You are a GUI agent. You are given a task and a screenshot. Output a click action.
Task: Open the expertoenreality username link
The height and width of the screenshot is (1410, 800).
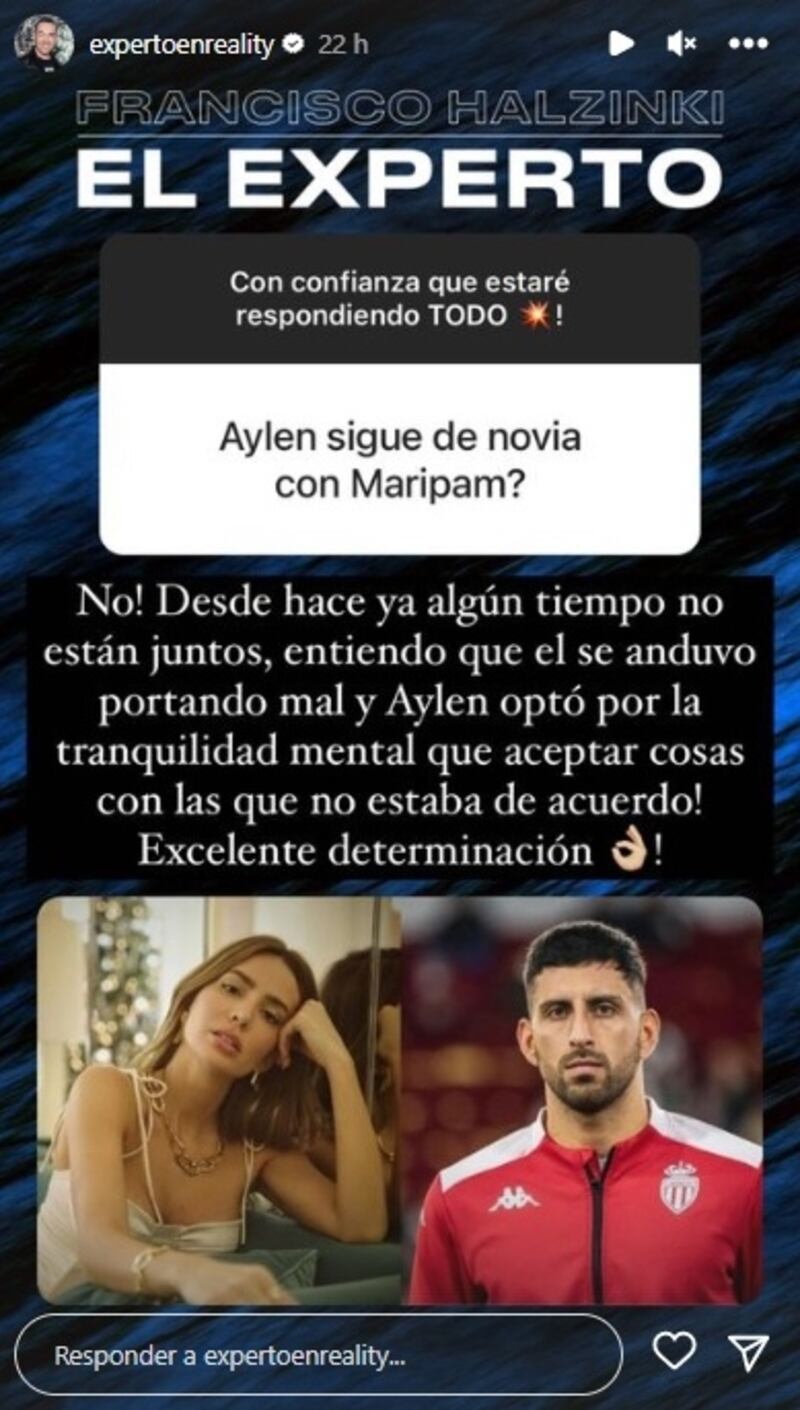pos(181,45)
